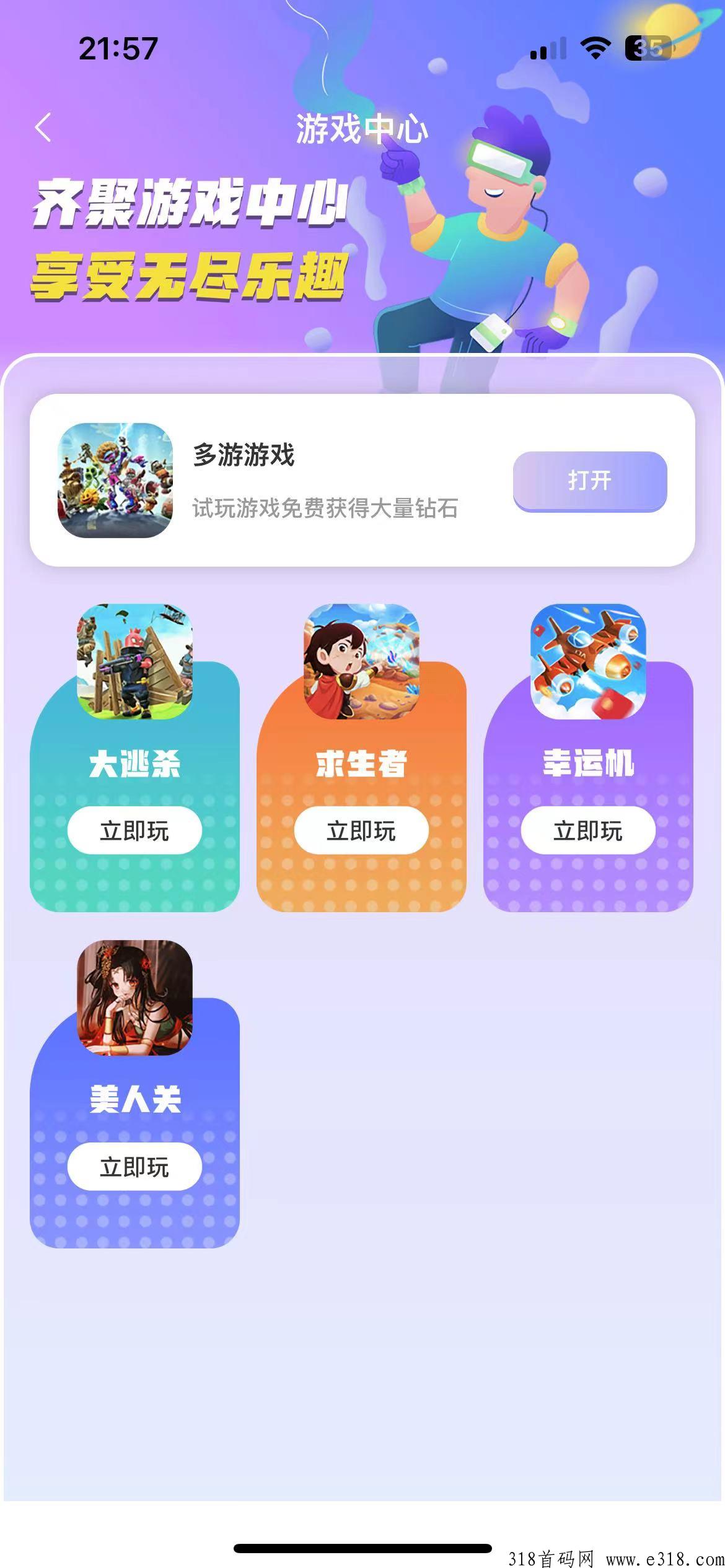Go back from 游戏中心
Image resolution: width=725 pixels, height=1568 pixels.
pyautogui.click(x=43, y=128)
